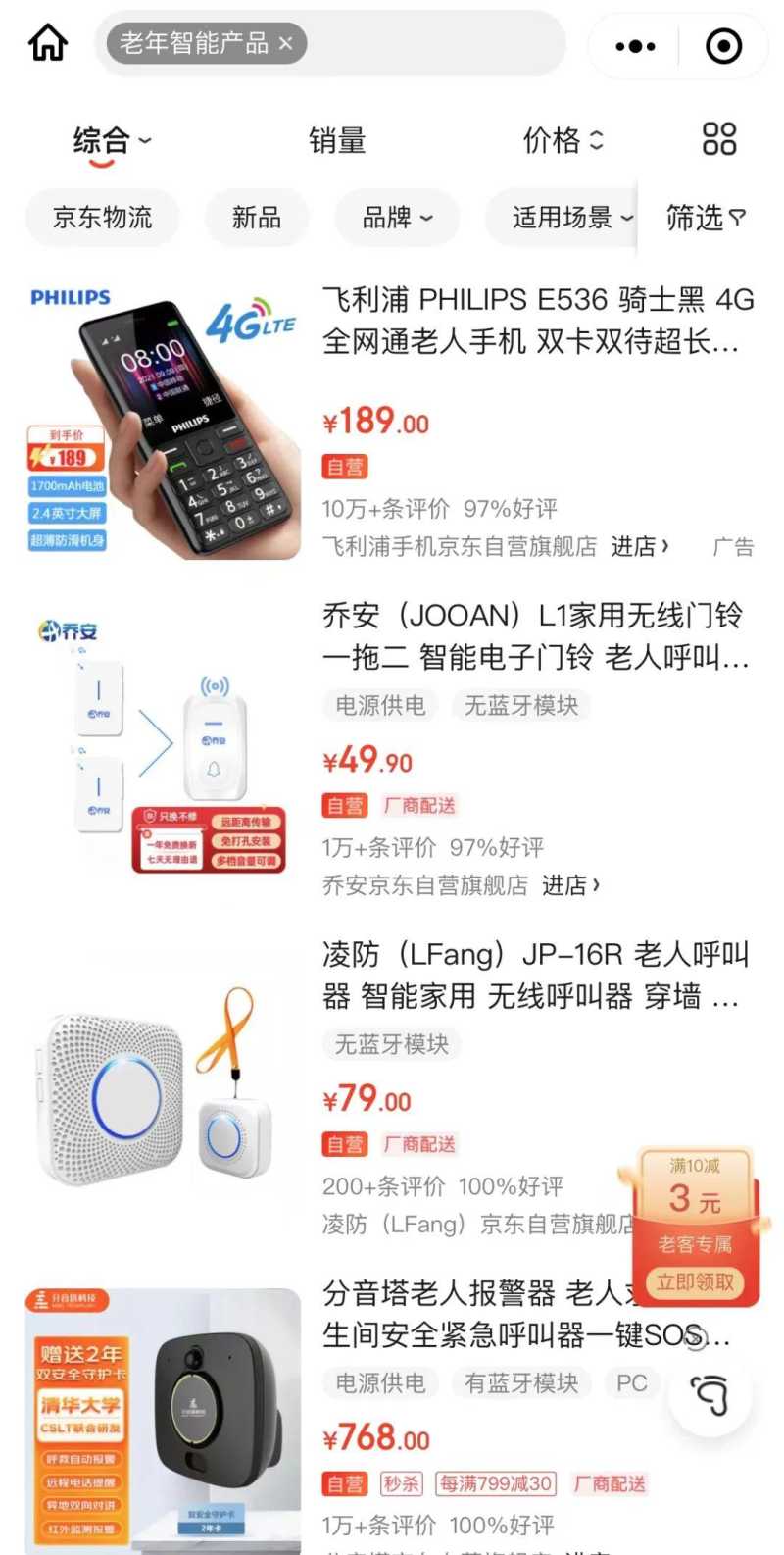Close the mini program via target icon
This screenshot has width=784, height=1555.
723,46
